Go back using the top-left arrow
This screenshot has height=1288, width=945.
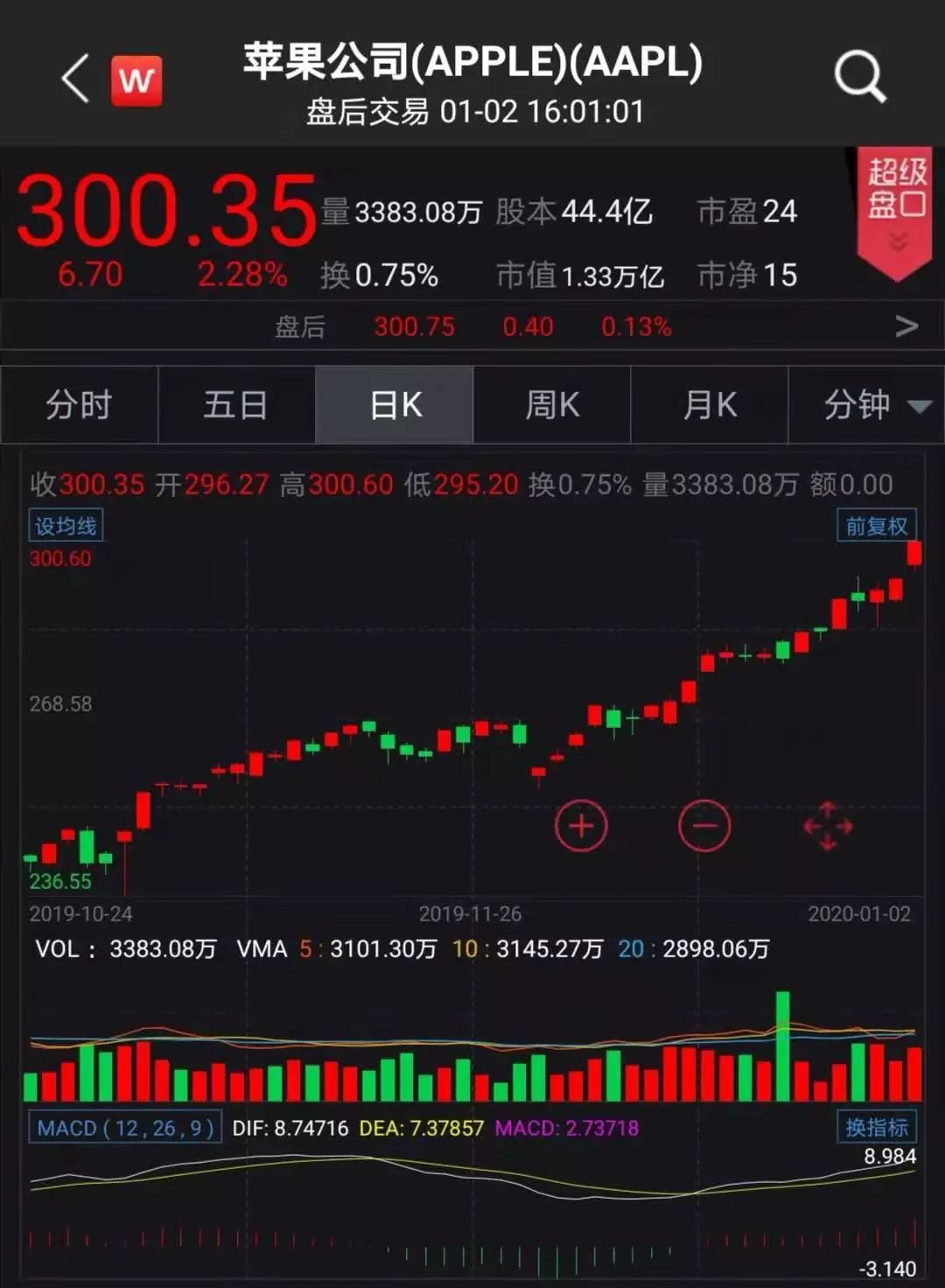click(x=76, y=79)
